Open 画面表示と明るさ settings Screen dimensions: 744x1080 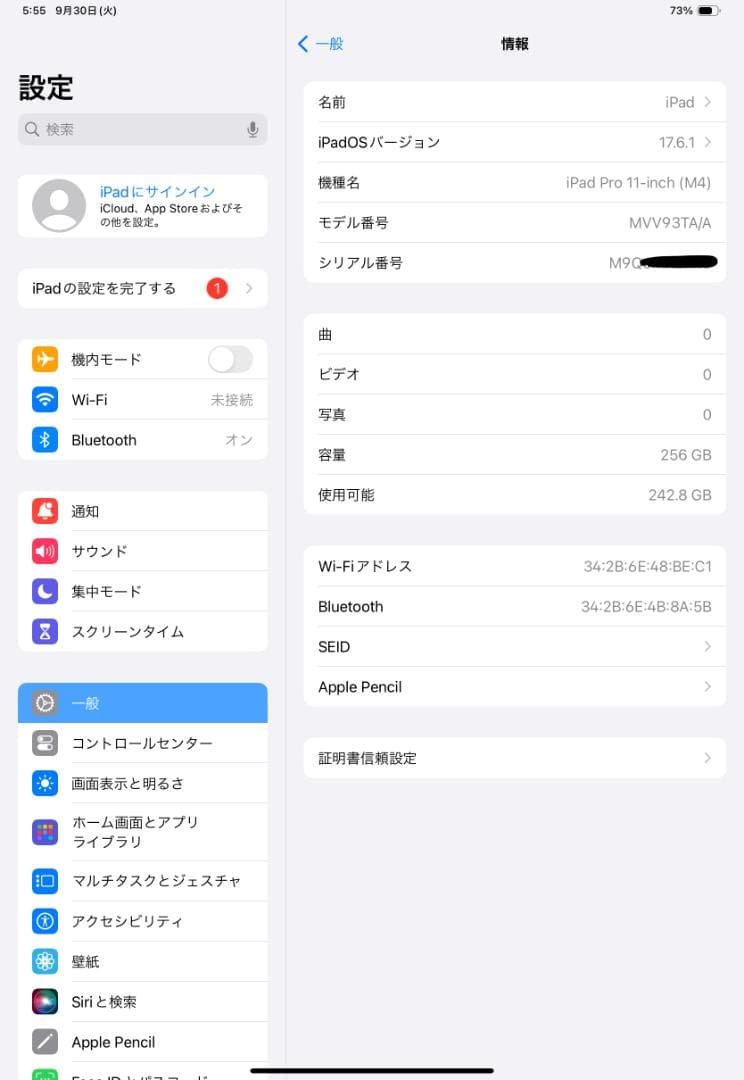click(142, 783)
